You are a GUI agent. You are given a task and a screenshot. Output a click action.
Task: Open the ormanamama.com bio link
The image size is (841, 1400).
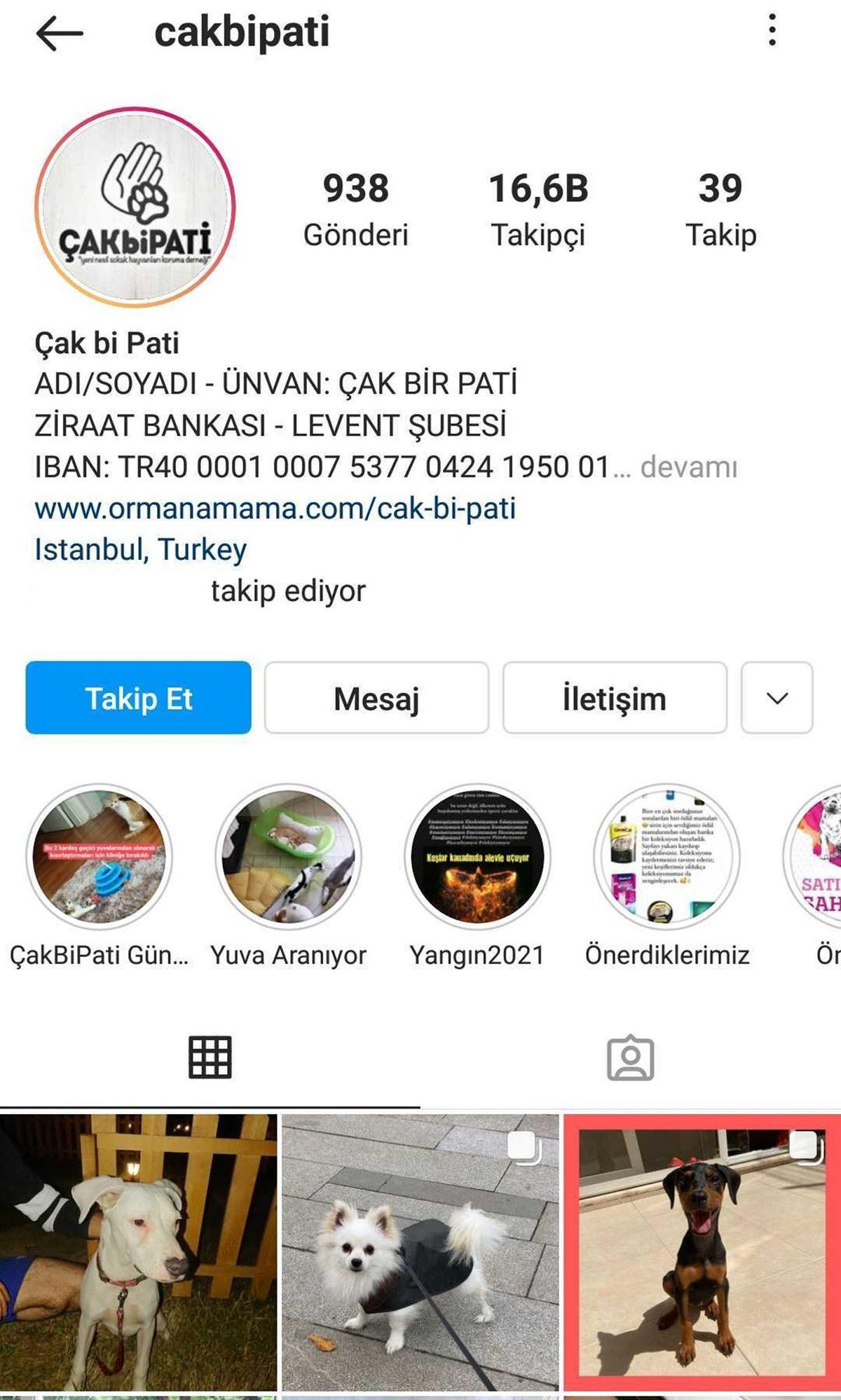pos(277,508)
